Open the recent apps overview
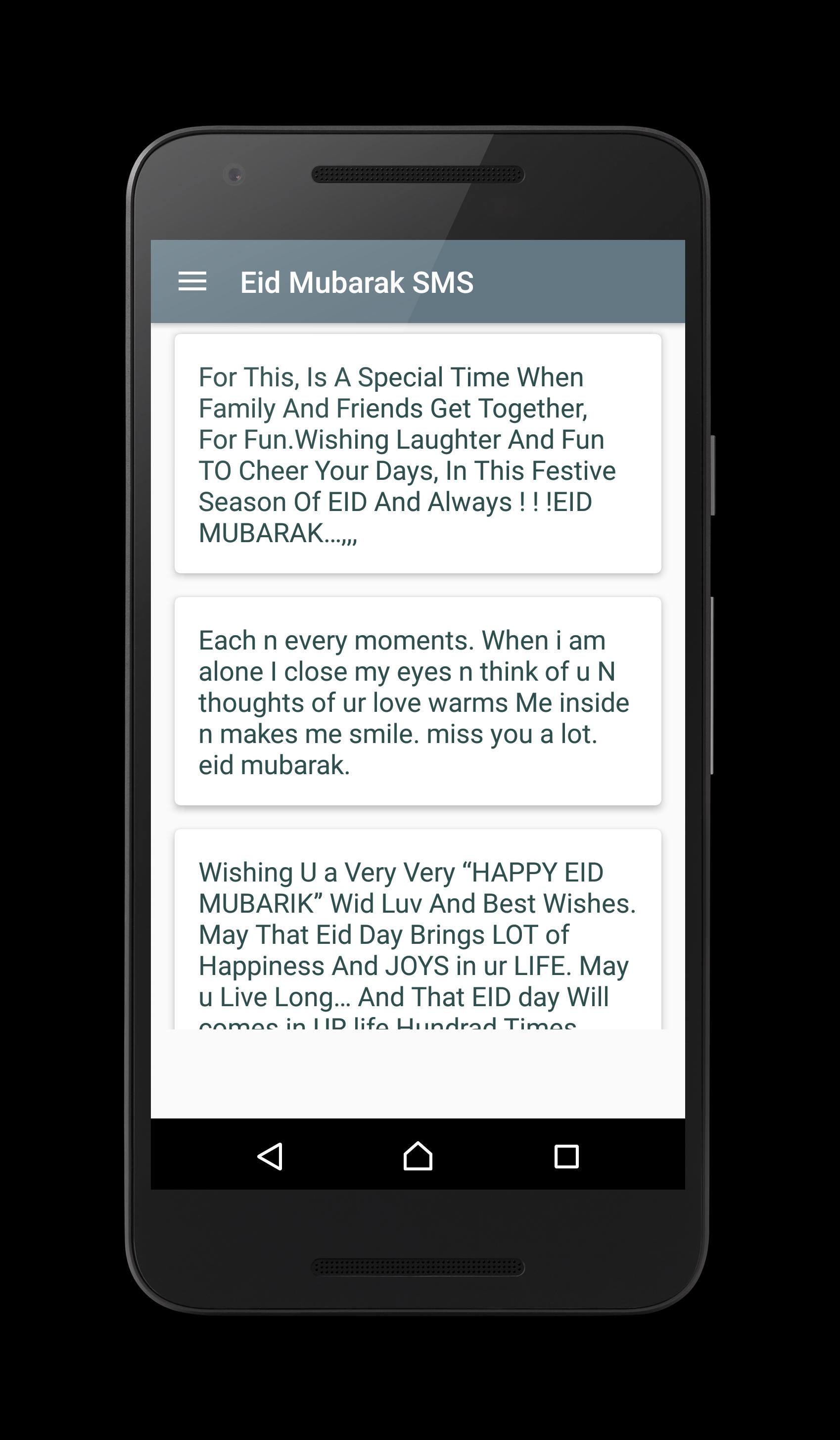Viewport: 840px width, 1440px height. click(x=566, y=1157)
